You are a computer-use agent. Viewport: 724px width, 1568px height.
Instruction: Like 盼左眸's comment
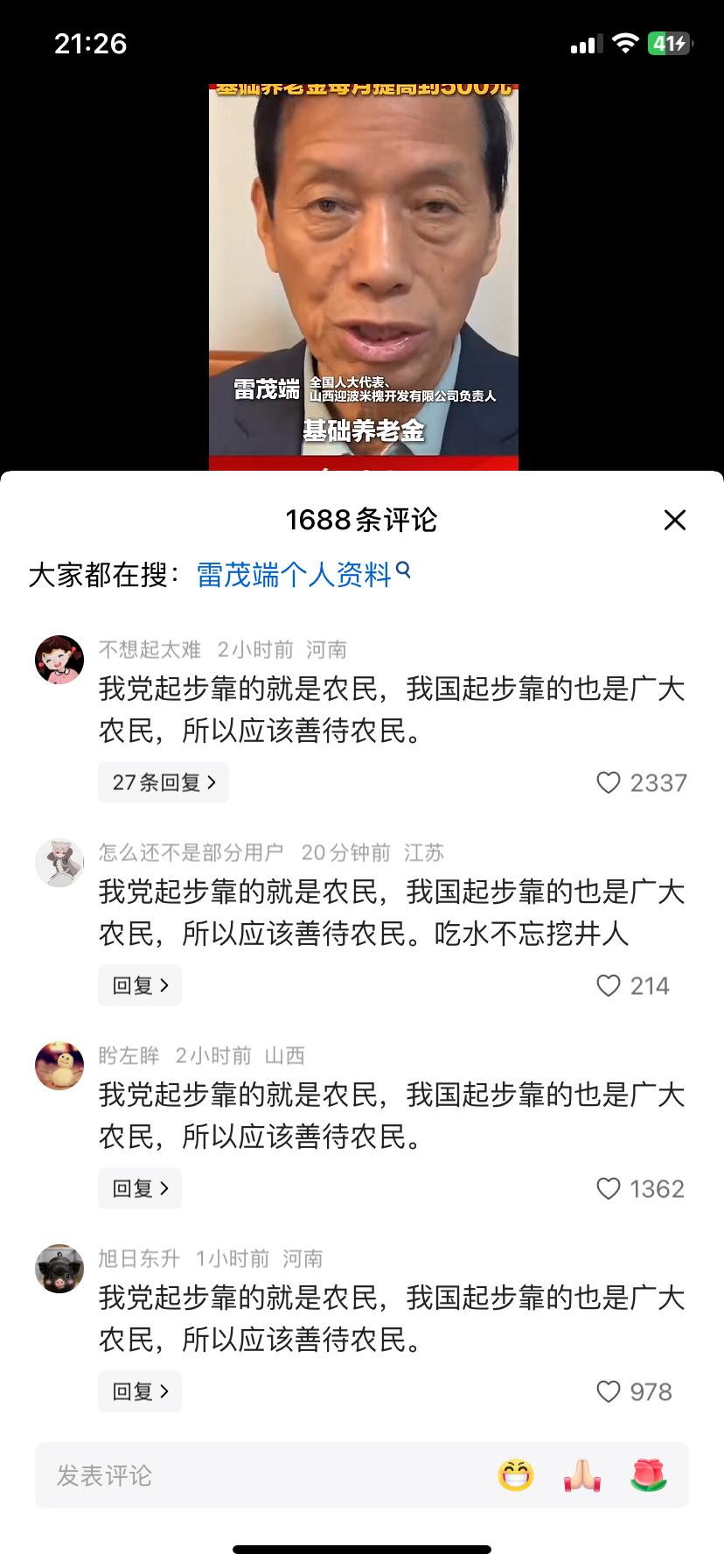pyautogui.click(x=609, y=1188)
